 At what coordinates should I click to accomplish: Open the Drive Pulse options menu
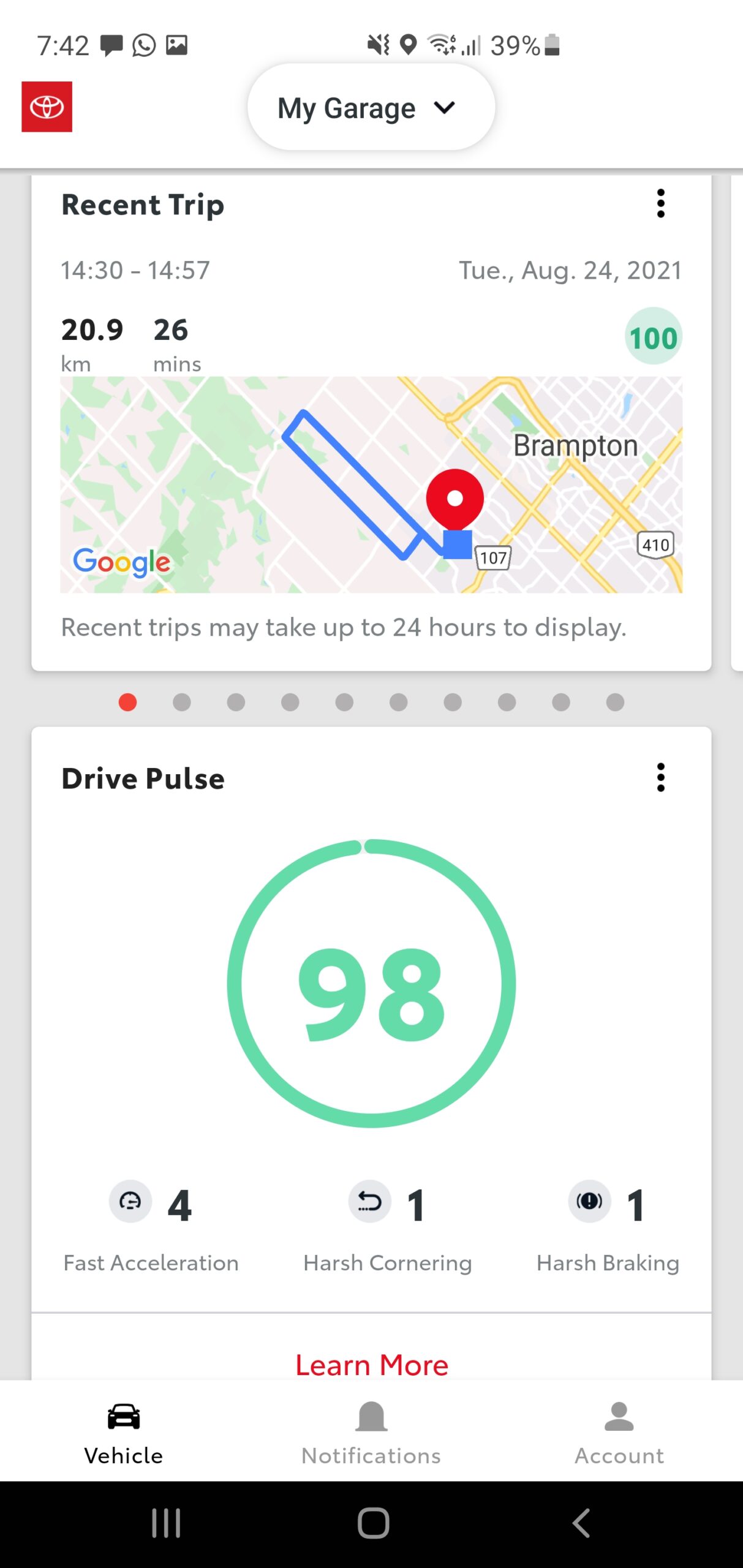[x=660, y=778]
